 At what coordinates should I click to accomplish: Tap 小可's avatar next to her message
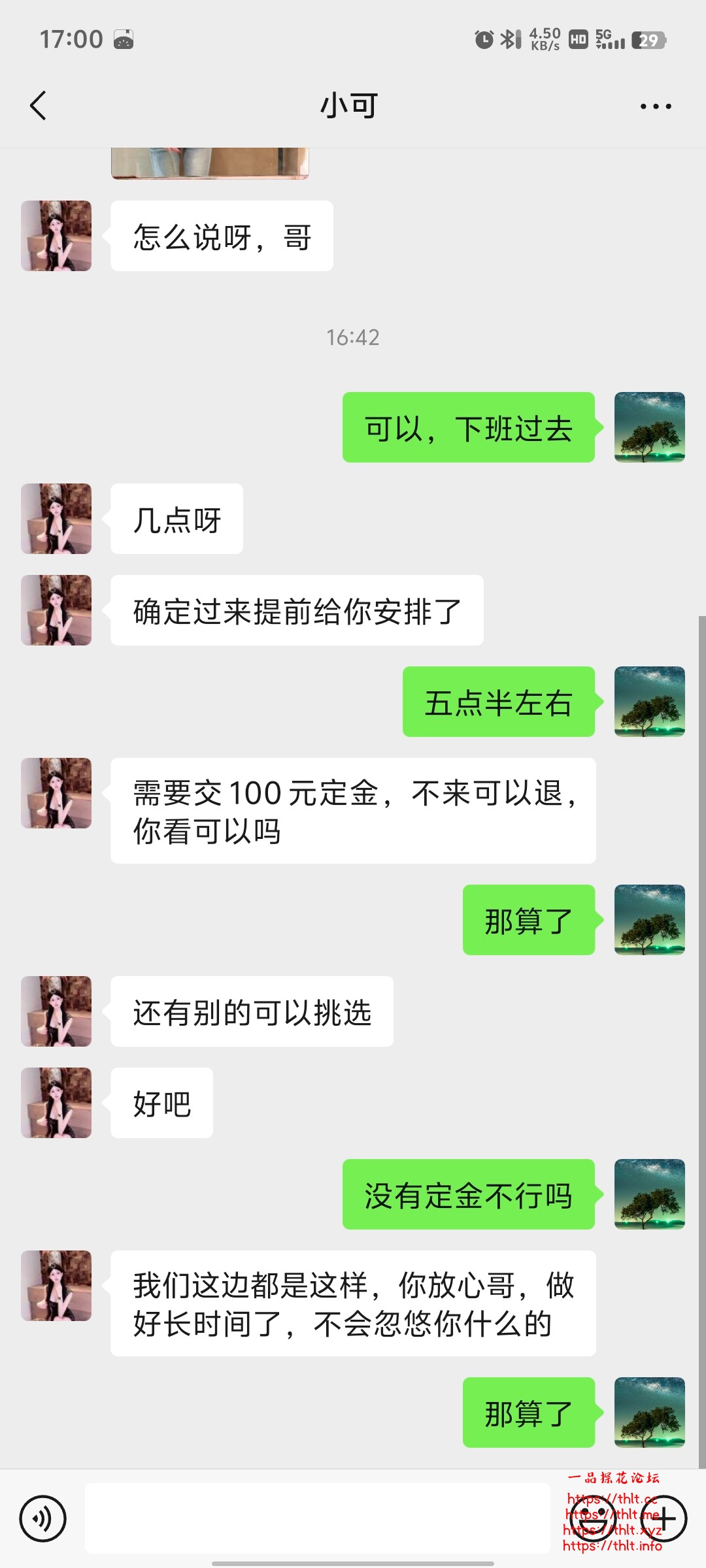56,235
